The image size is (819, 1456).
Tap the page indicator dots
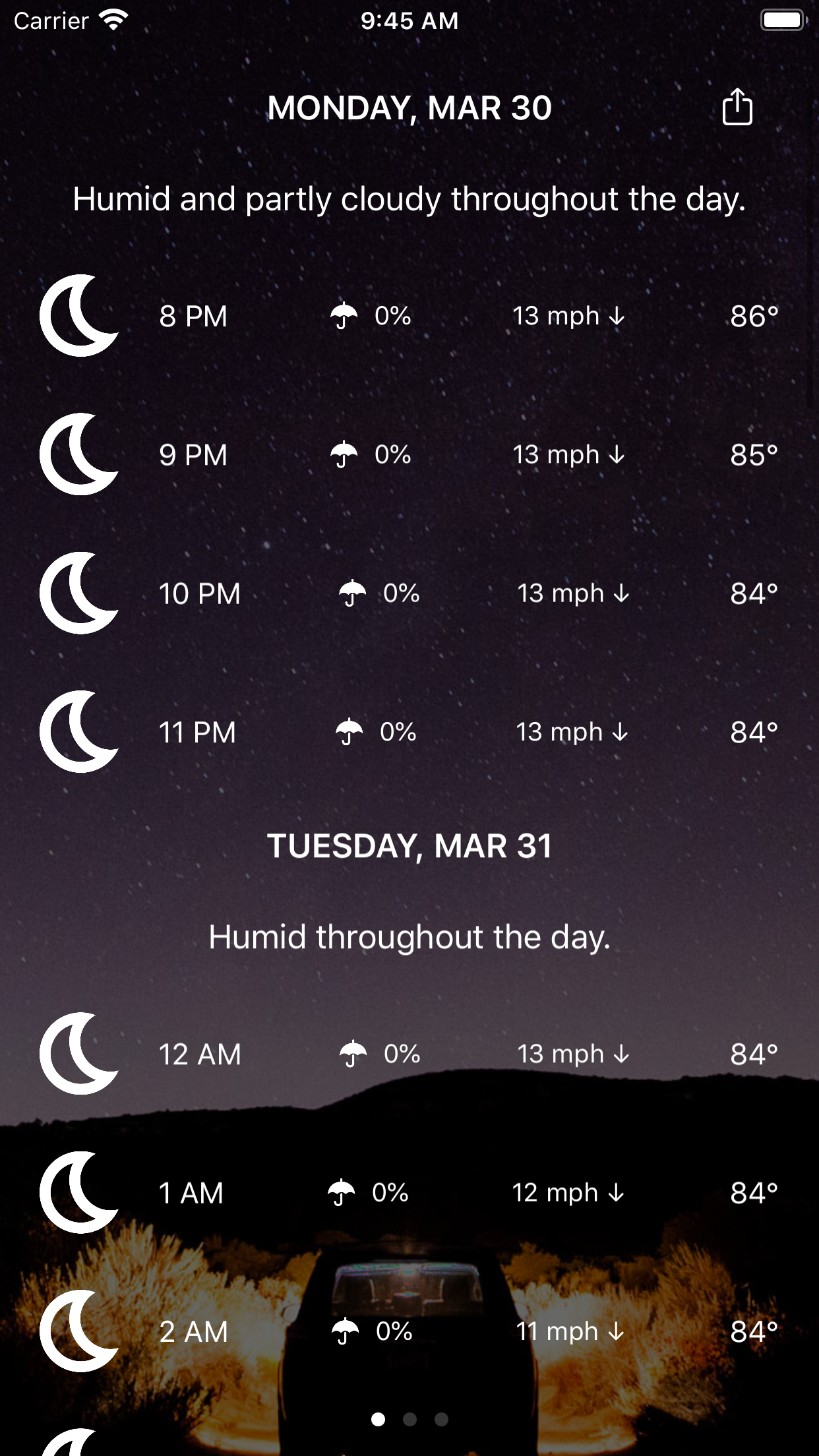pyautogui.click(x=409, y=1419)
